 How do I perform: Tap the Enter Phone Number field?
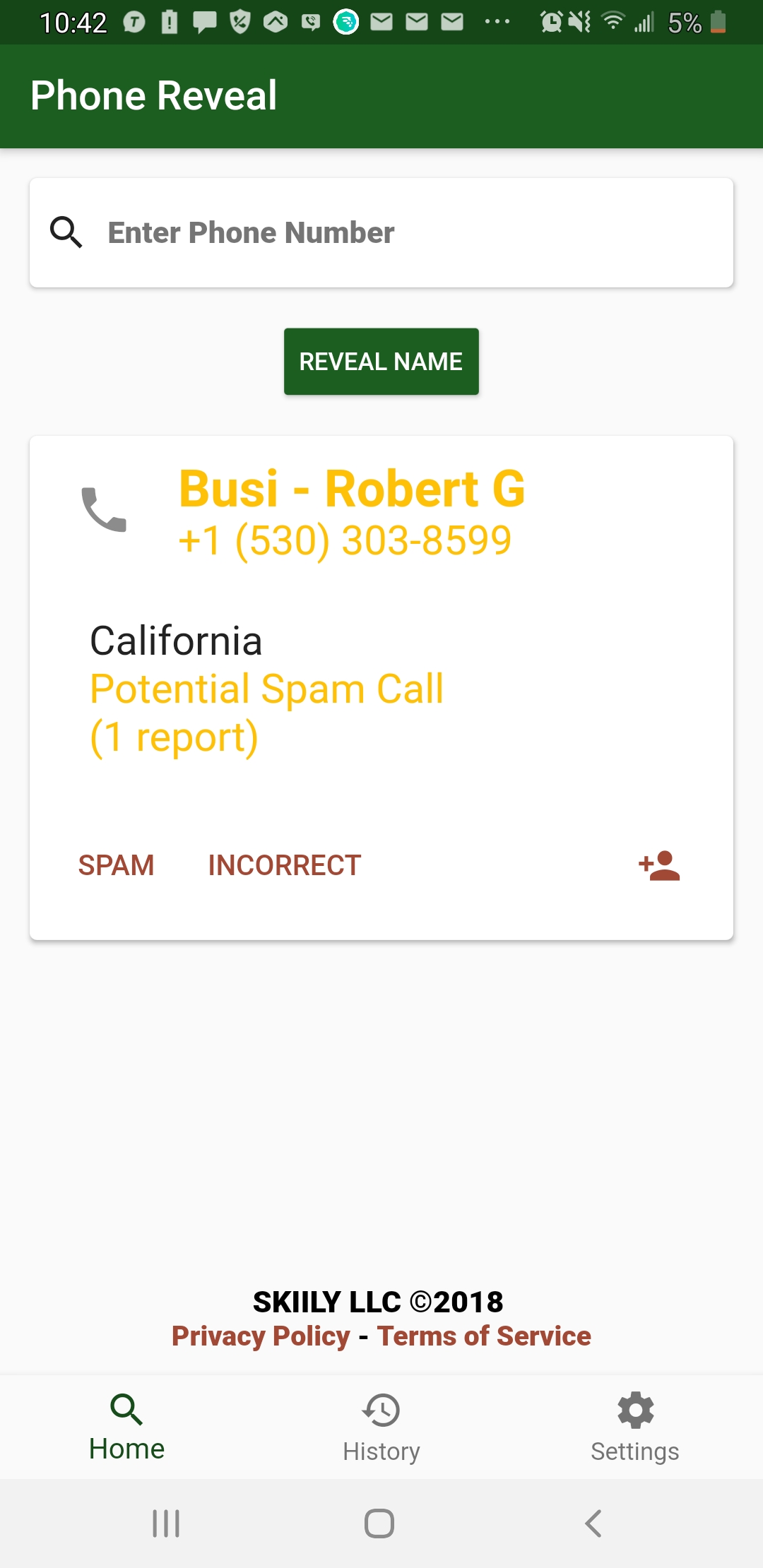pos(381,232)
